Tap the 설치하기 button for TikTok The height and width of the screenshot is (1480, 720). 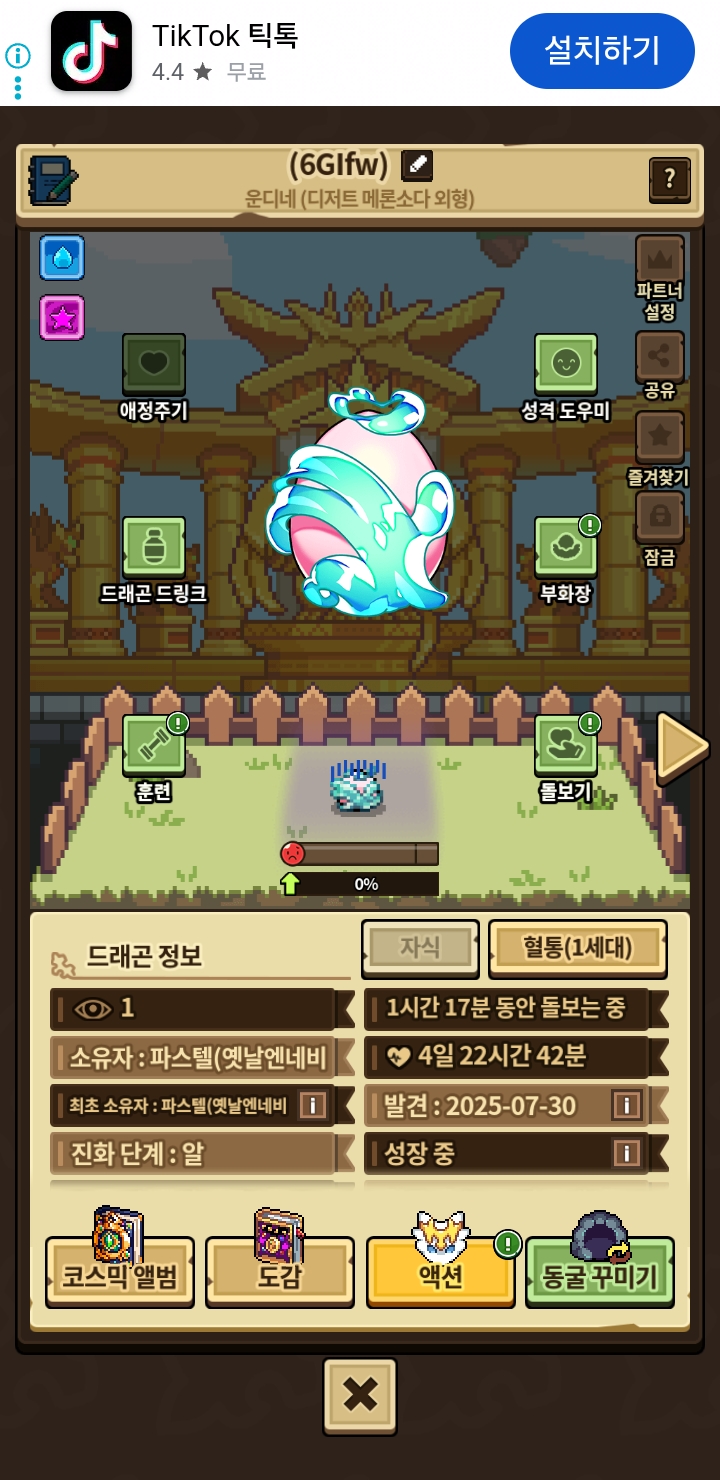pyautogui.click(x=601, y=51)
